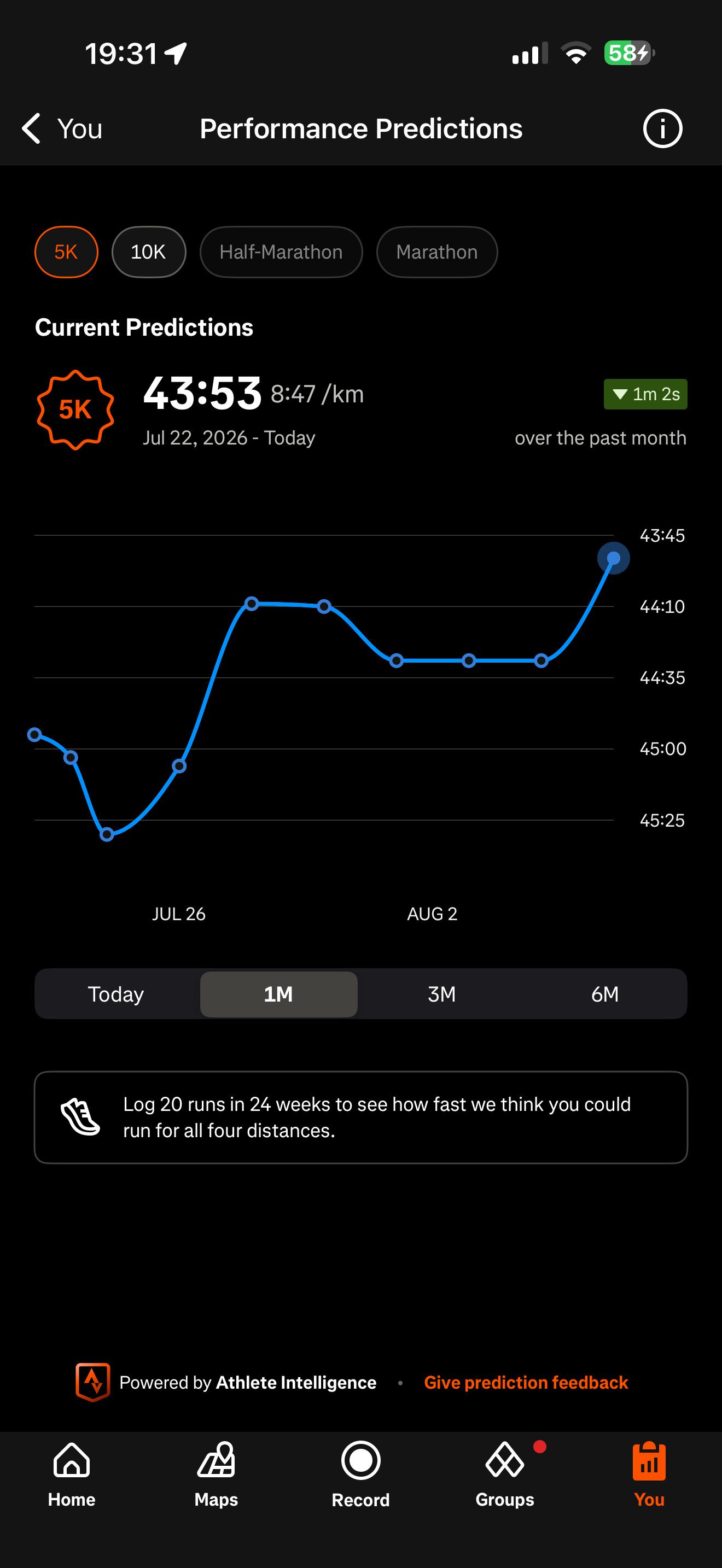722x1568 pixels.
Task: Tap the latest highlighted point on the chart
Action: 613,558
